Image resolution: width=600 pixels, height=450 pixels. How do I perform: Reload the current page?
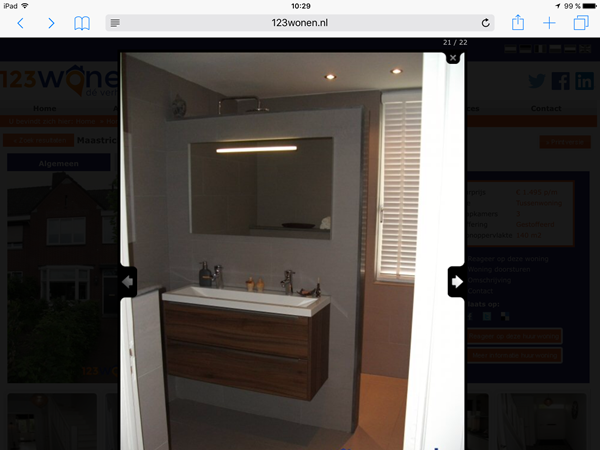tap(486, 22)
